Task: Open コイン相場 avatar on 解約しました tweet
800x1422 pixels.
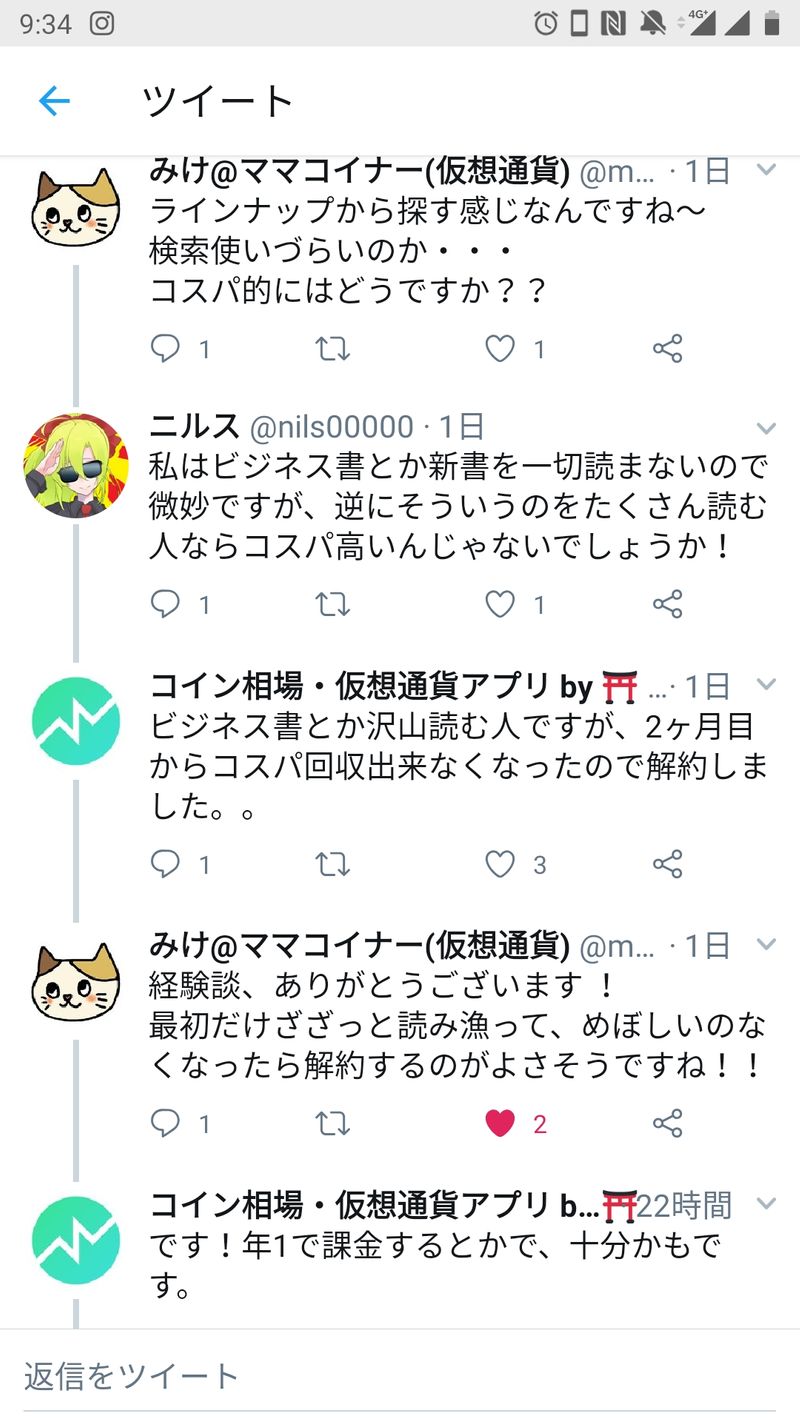Action: 76,721
